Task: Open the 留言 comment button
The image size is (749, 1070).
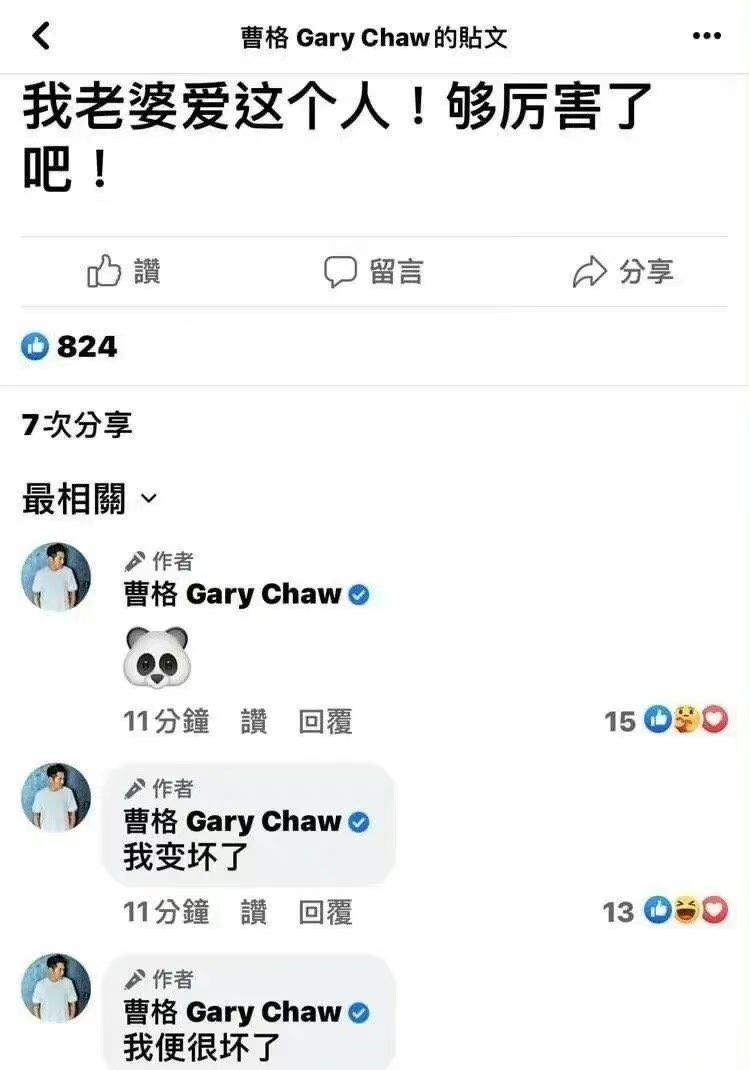Action: tap(374, 271)
